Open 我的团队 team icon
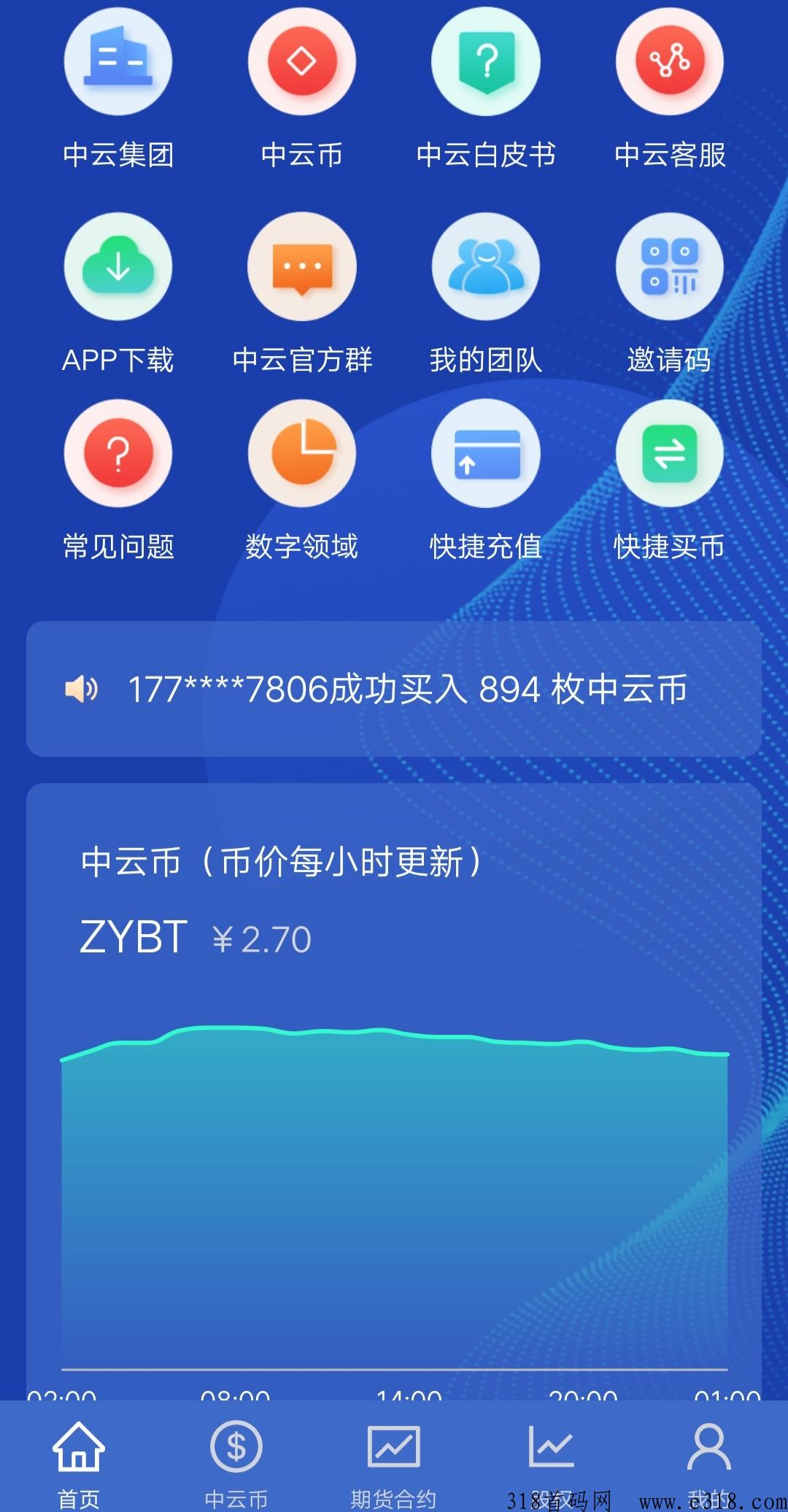Screen dimensions: 788x1512 (x=486, y=266)
